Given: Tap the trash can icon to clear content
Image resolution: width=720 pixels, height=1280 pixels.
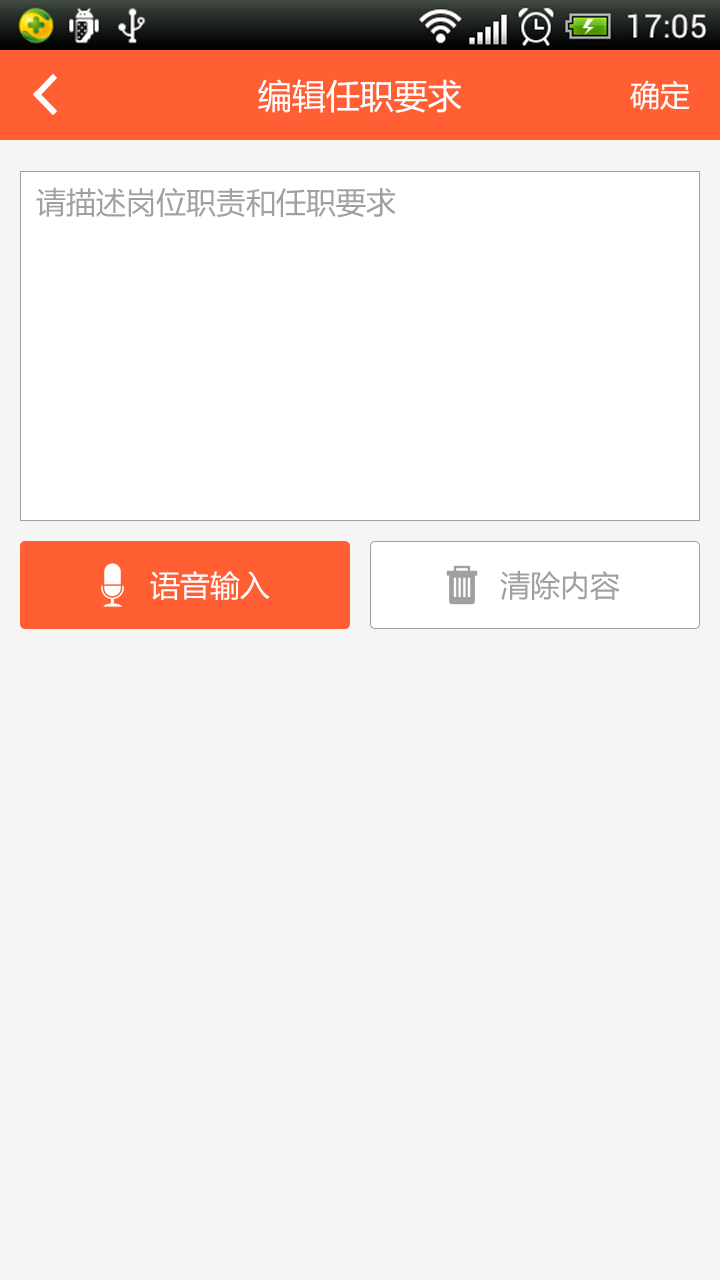Looking at the screenshot, I should 461,584.
